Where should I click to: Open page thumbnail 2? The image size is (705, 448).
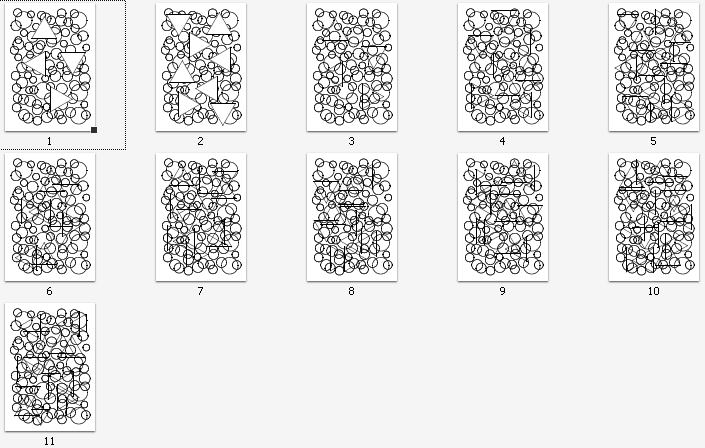(x=201, y=67)
